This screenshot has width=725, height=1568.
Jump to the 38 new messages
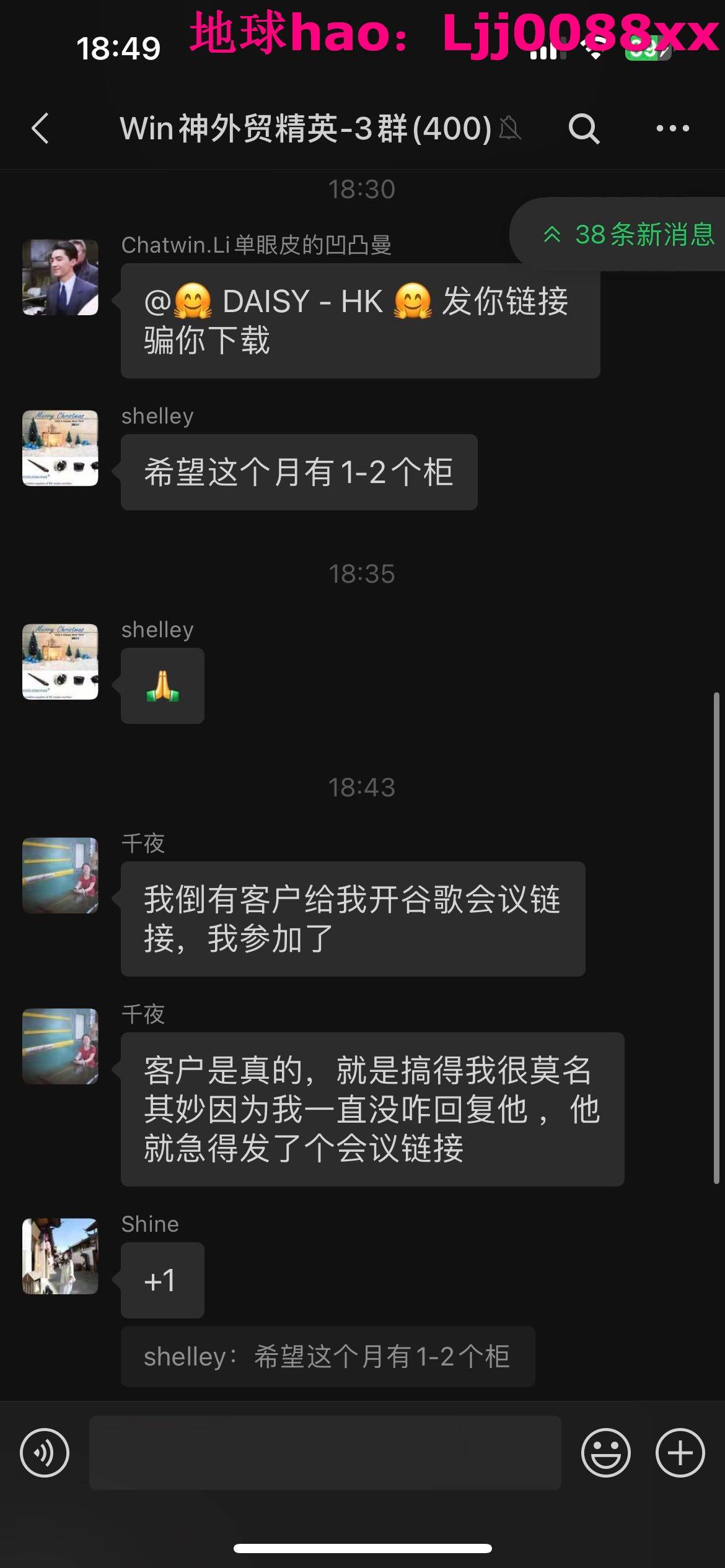(628, 235)
